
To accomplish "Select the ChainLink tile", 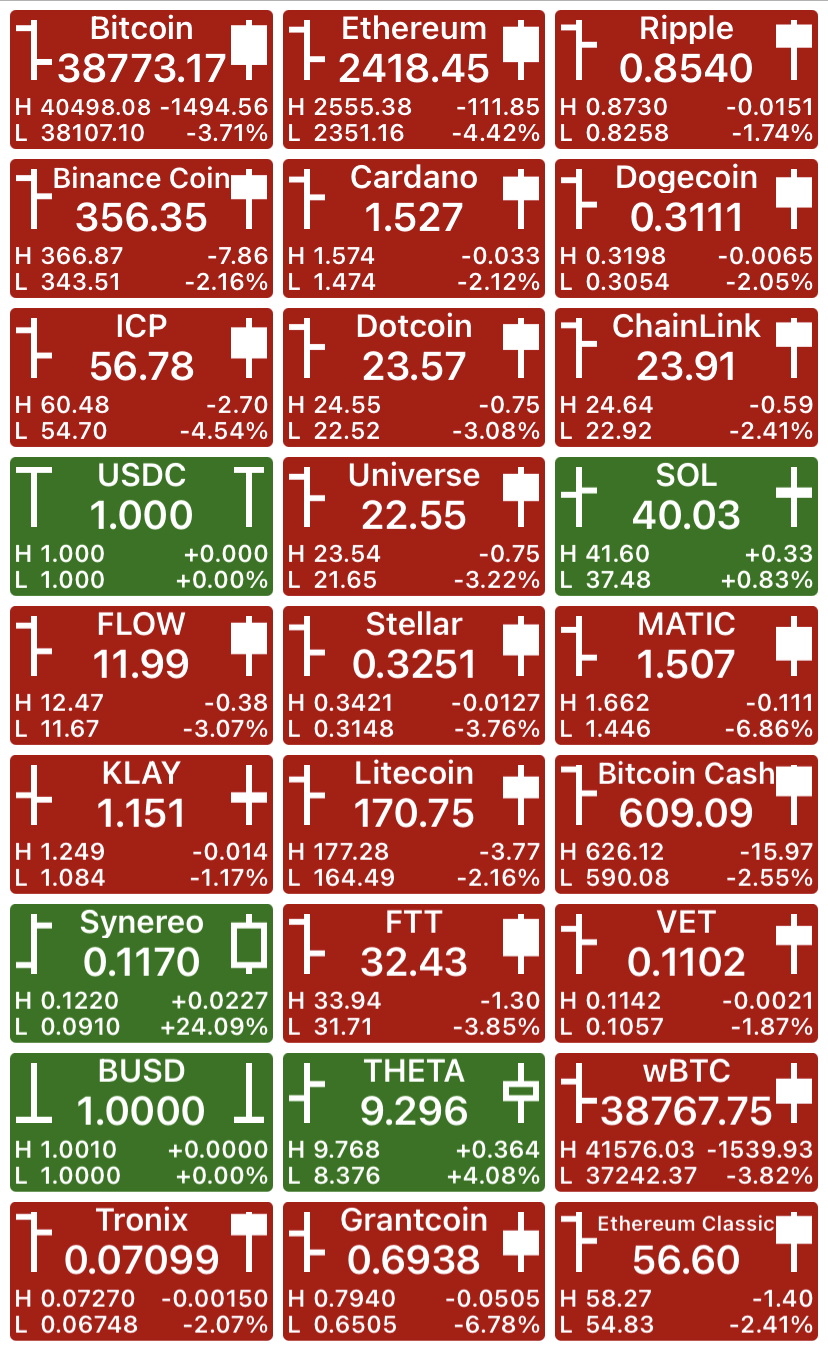I will click(687, 378).
